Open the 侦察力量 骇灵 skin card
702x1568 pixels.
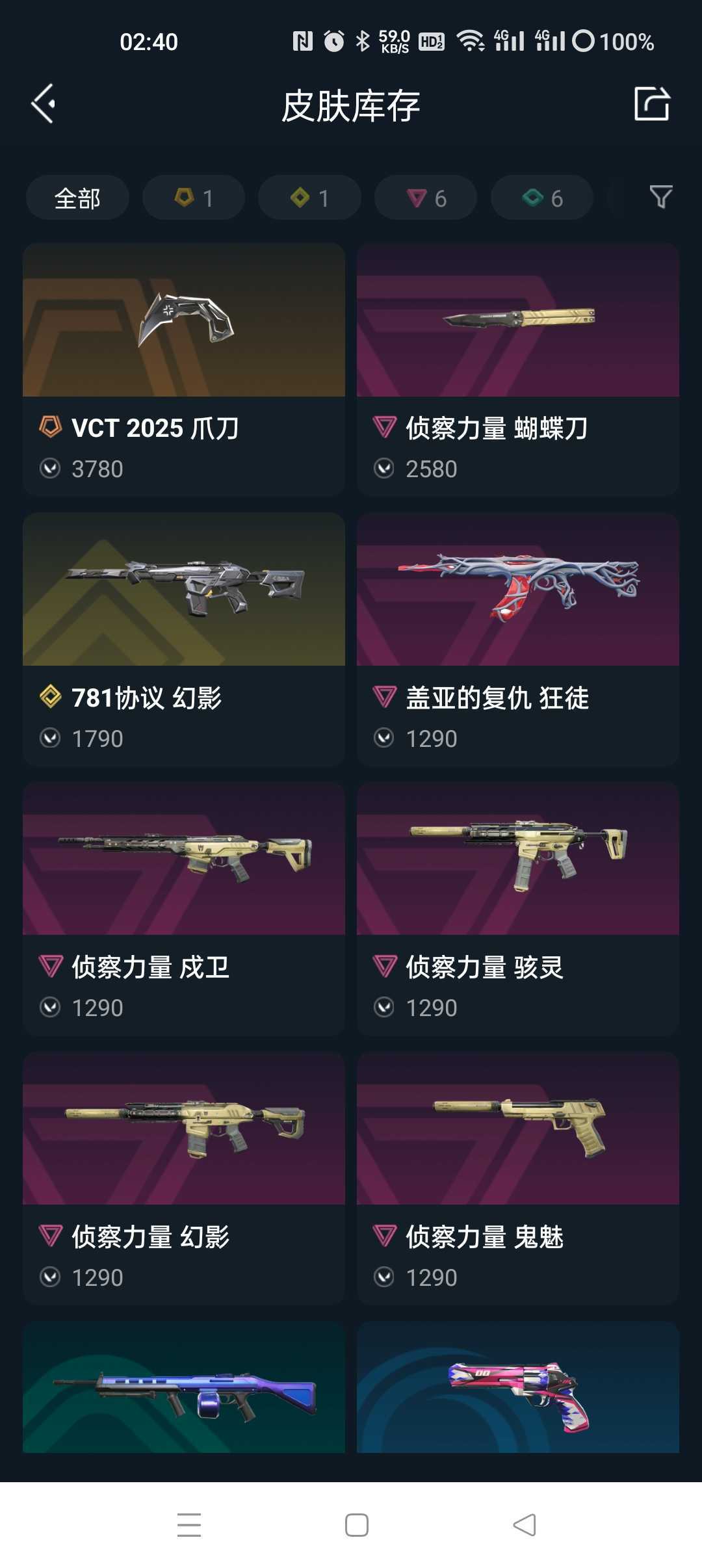coord(518,909)
